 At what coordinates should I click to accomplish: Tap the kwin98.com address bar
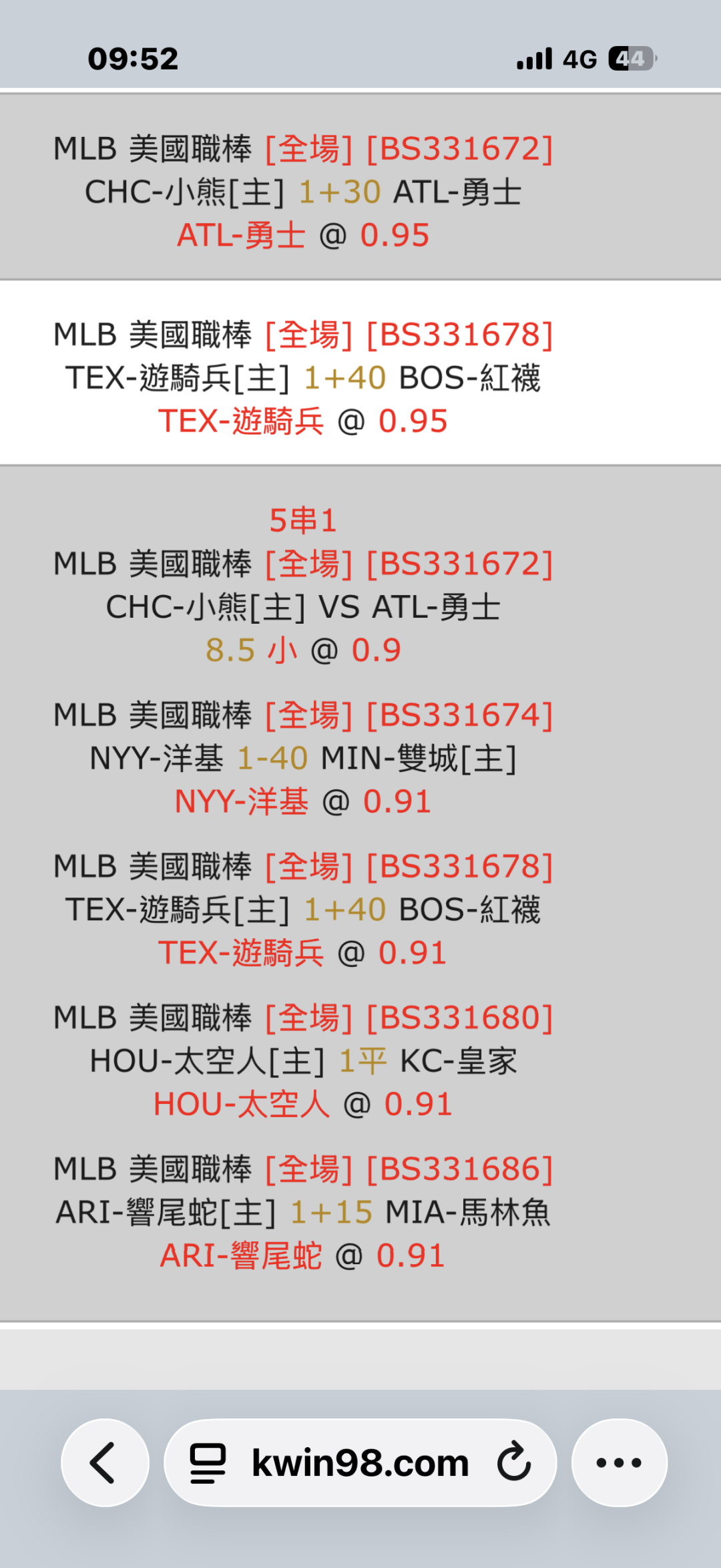click(x=360, y=1462)
